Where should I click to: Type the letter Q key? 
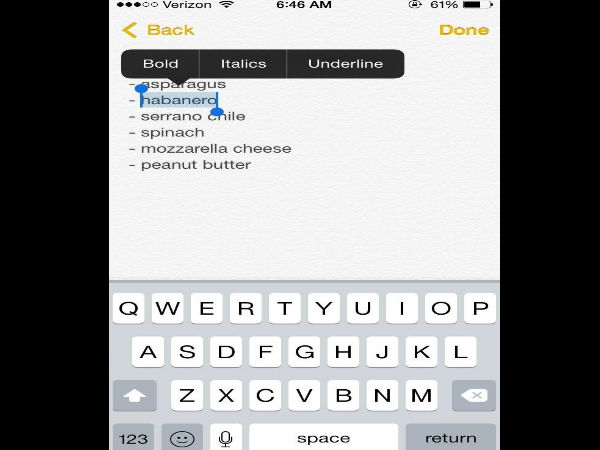click(130, 308)
